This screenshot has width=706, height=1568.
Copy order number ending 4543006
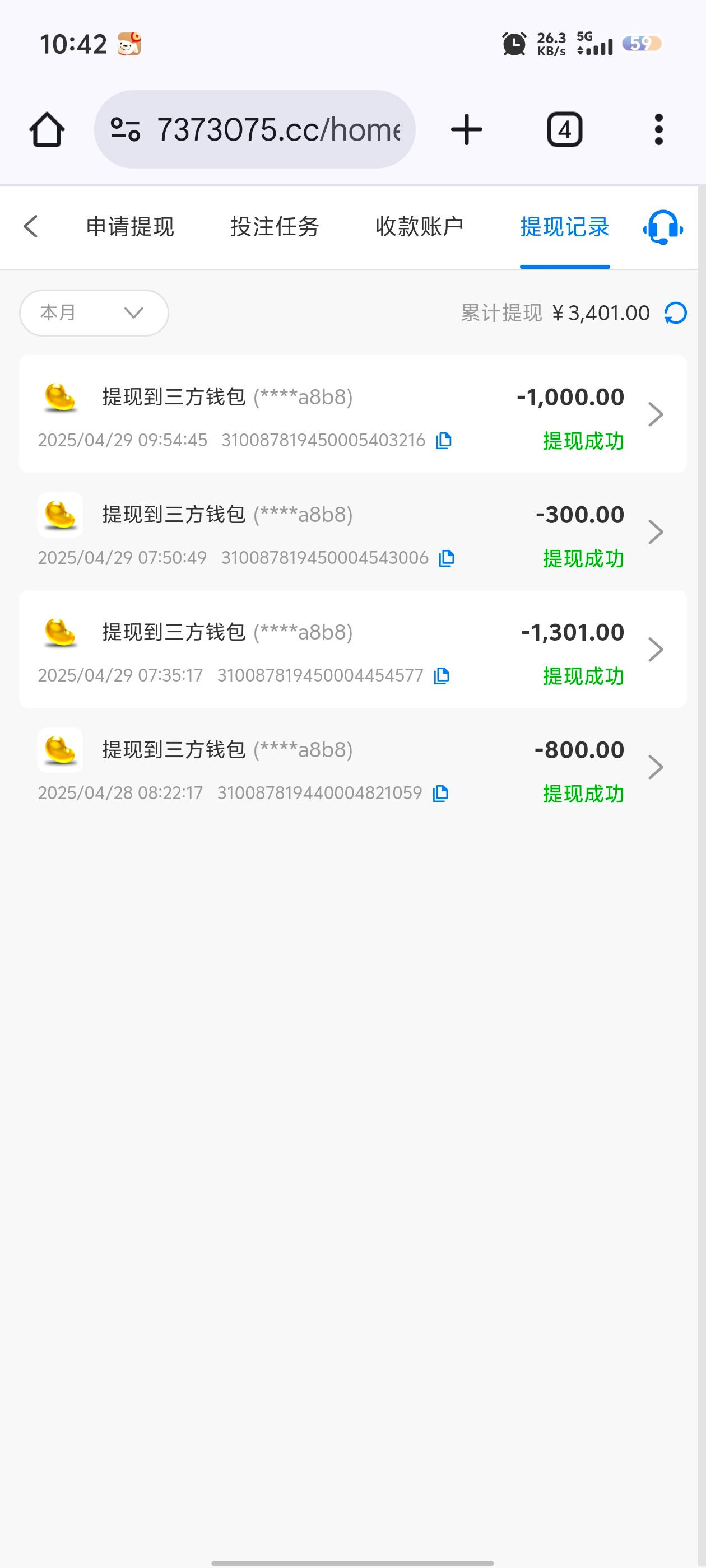click(x=447, y=558)
